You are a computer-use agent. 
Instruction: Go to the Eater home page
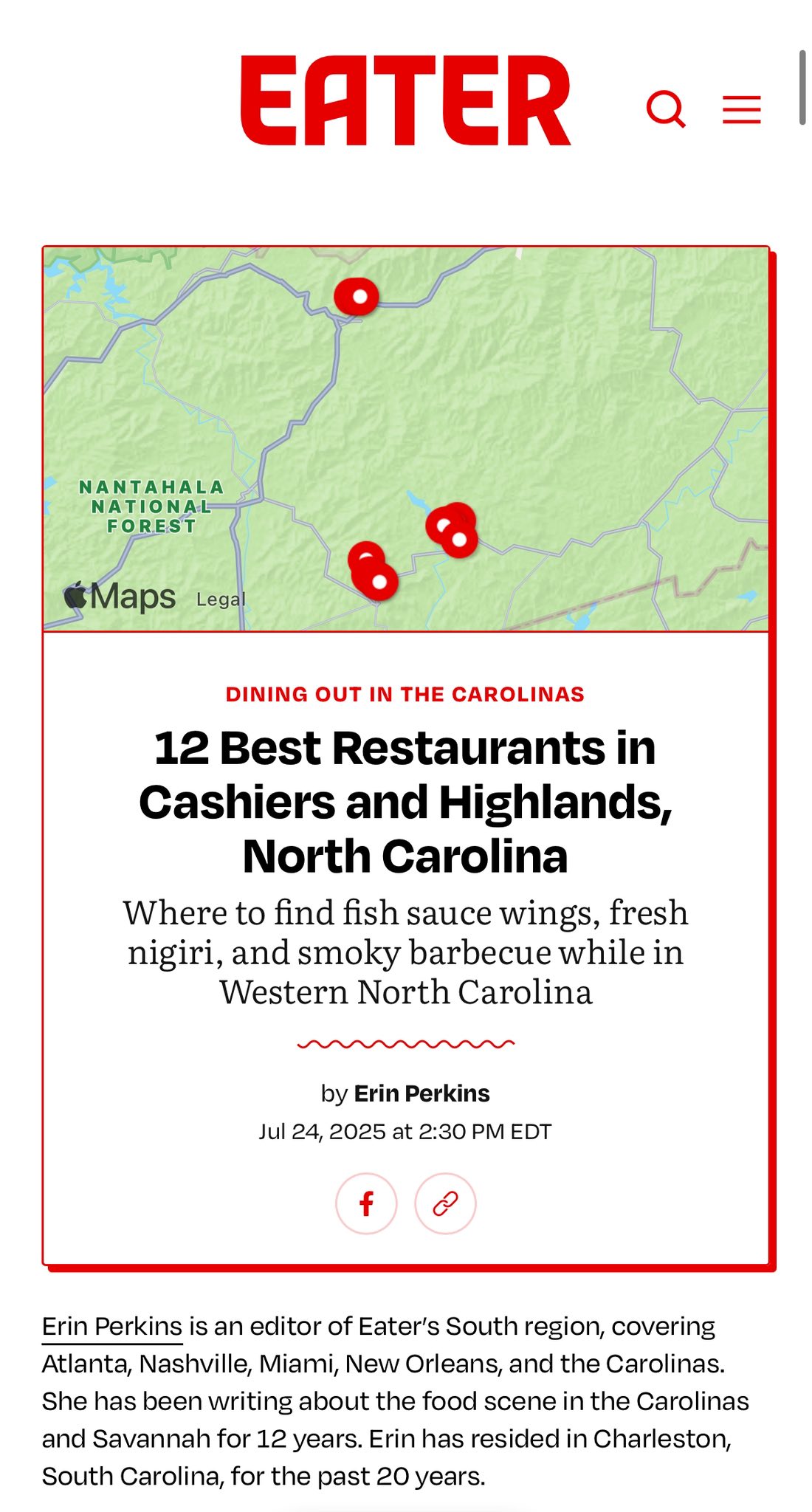click(405, 100)
